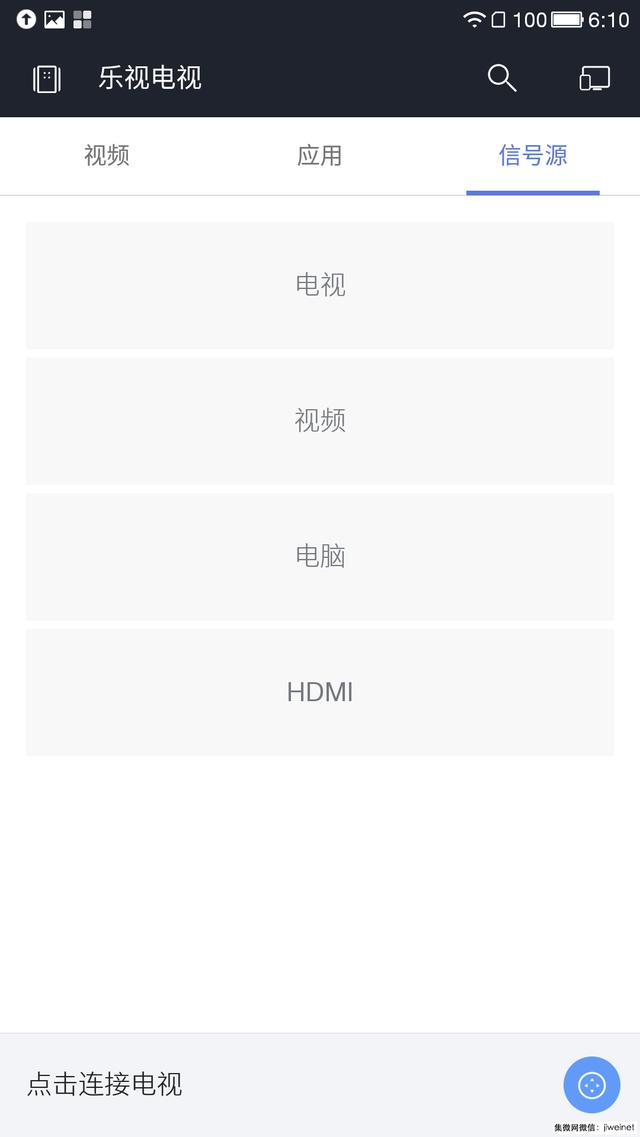Tap the cast screen icon
Viewport: 640px width, 1137px height.
coord(594,78)
